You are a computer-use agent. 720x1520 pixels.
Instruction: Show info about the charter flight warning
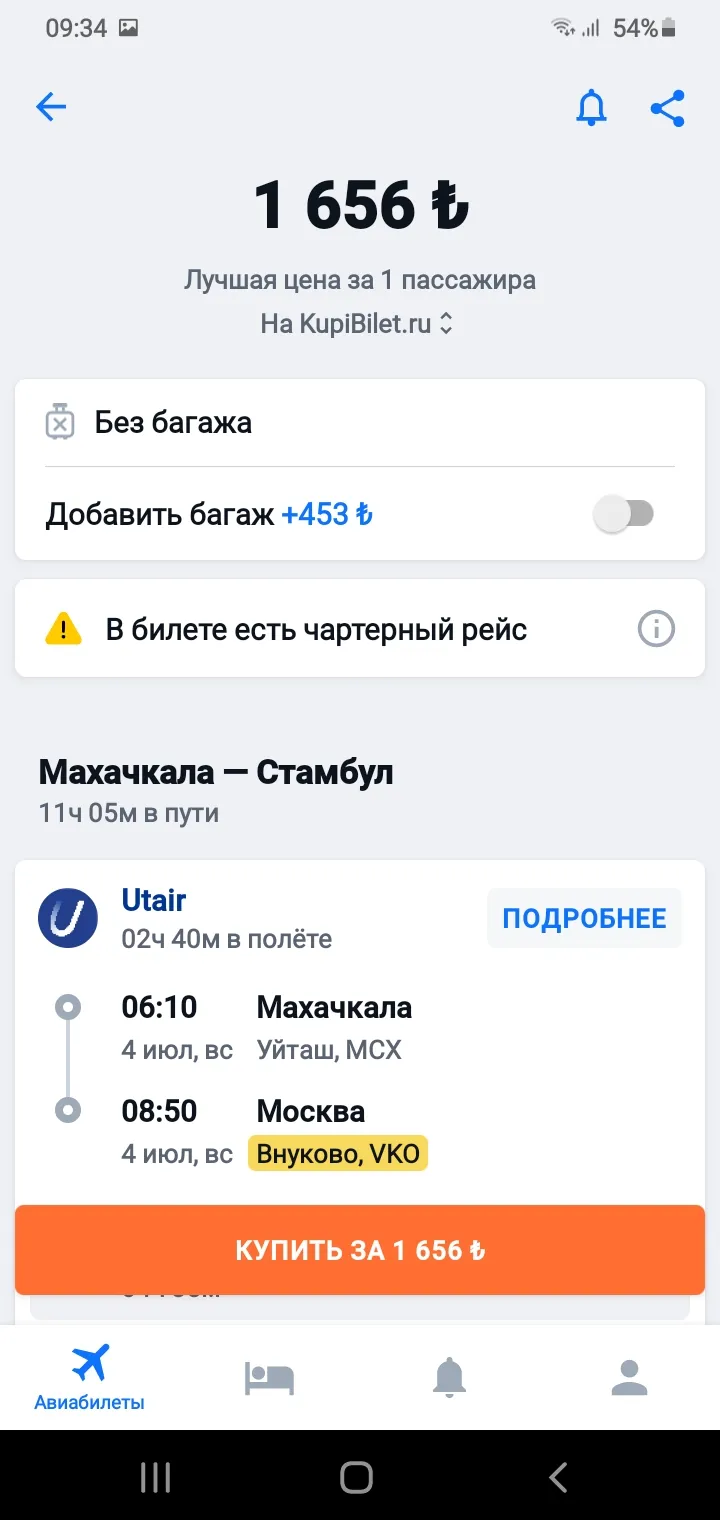click(x=657, y=629)
